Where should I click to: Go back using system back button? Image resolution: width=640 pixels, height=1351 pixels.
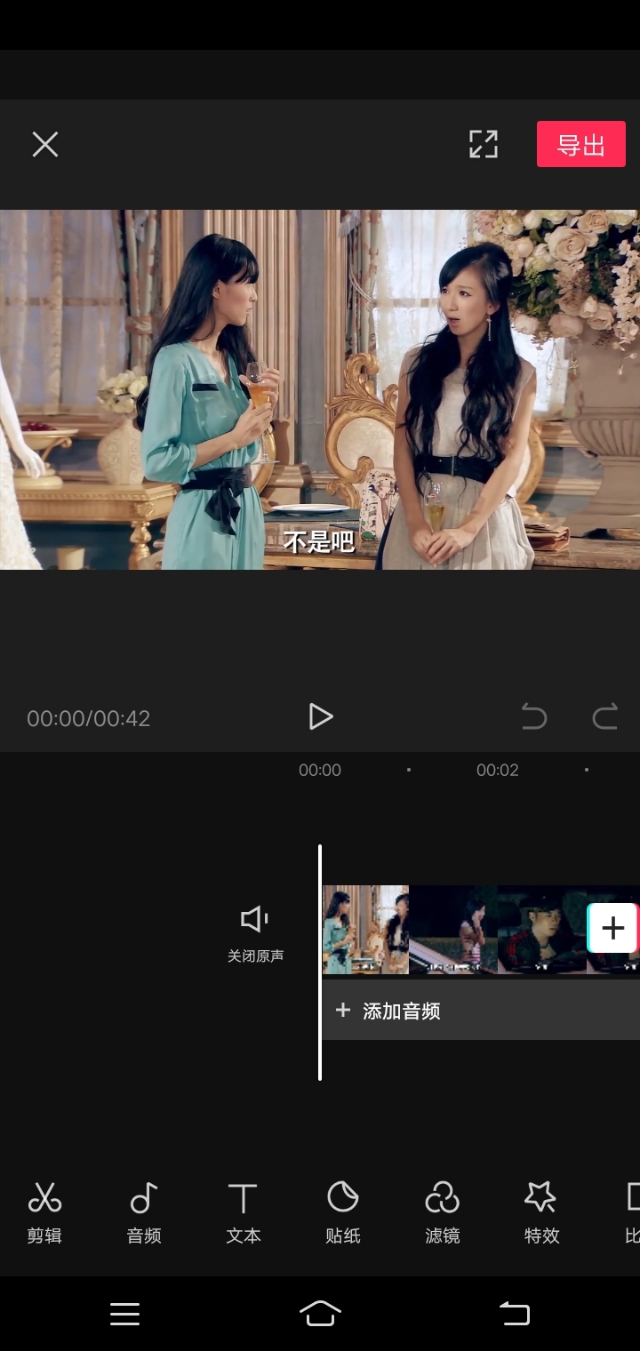click(514, 1313)
